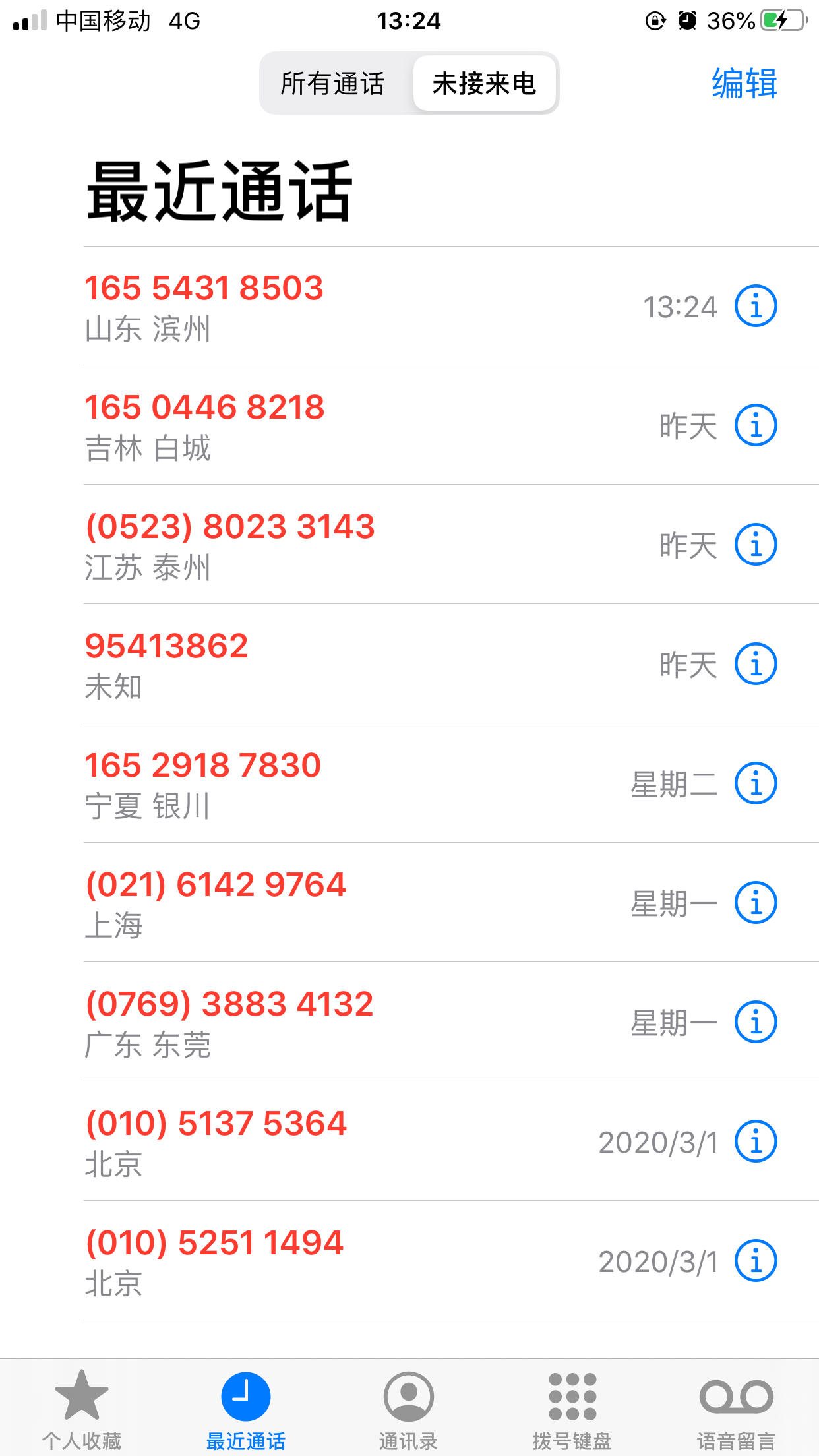Select the 未接来电 segment

pos(484,84)
